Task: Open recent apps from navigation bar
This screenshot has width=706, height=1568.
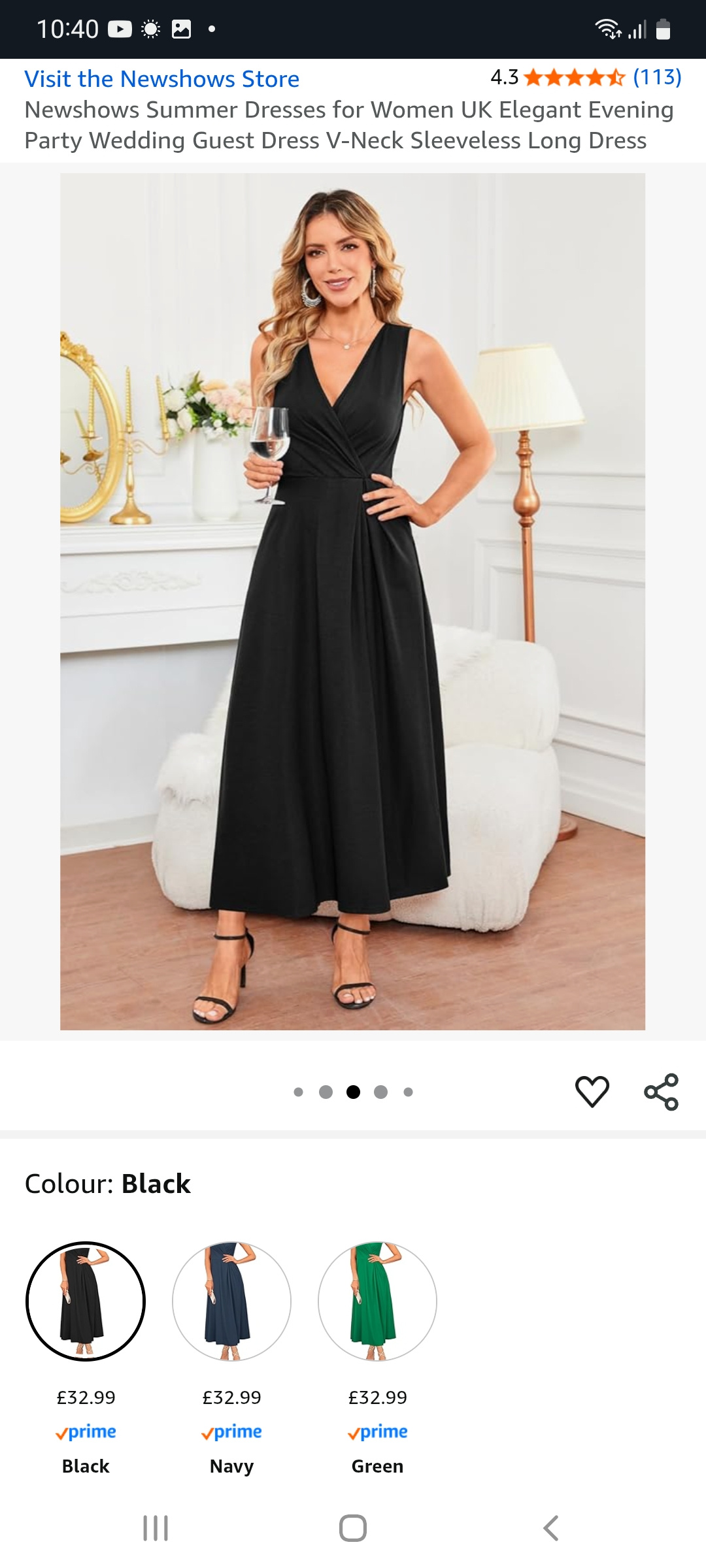Action: [156, 1528]
